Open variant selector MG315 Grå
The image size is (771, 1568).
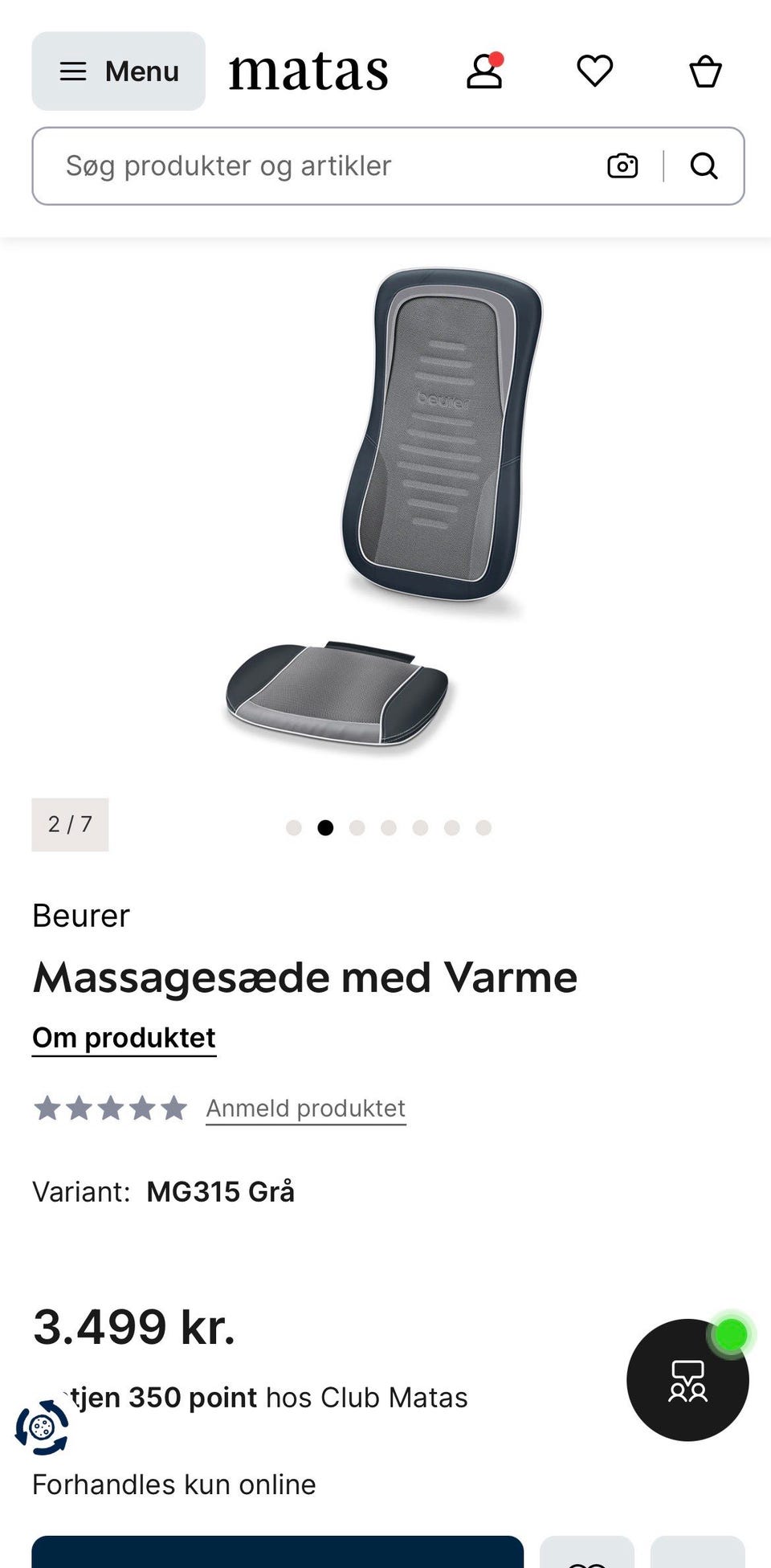click(220, 1191)
